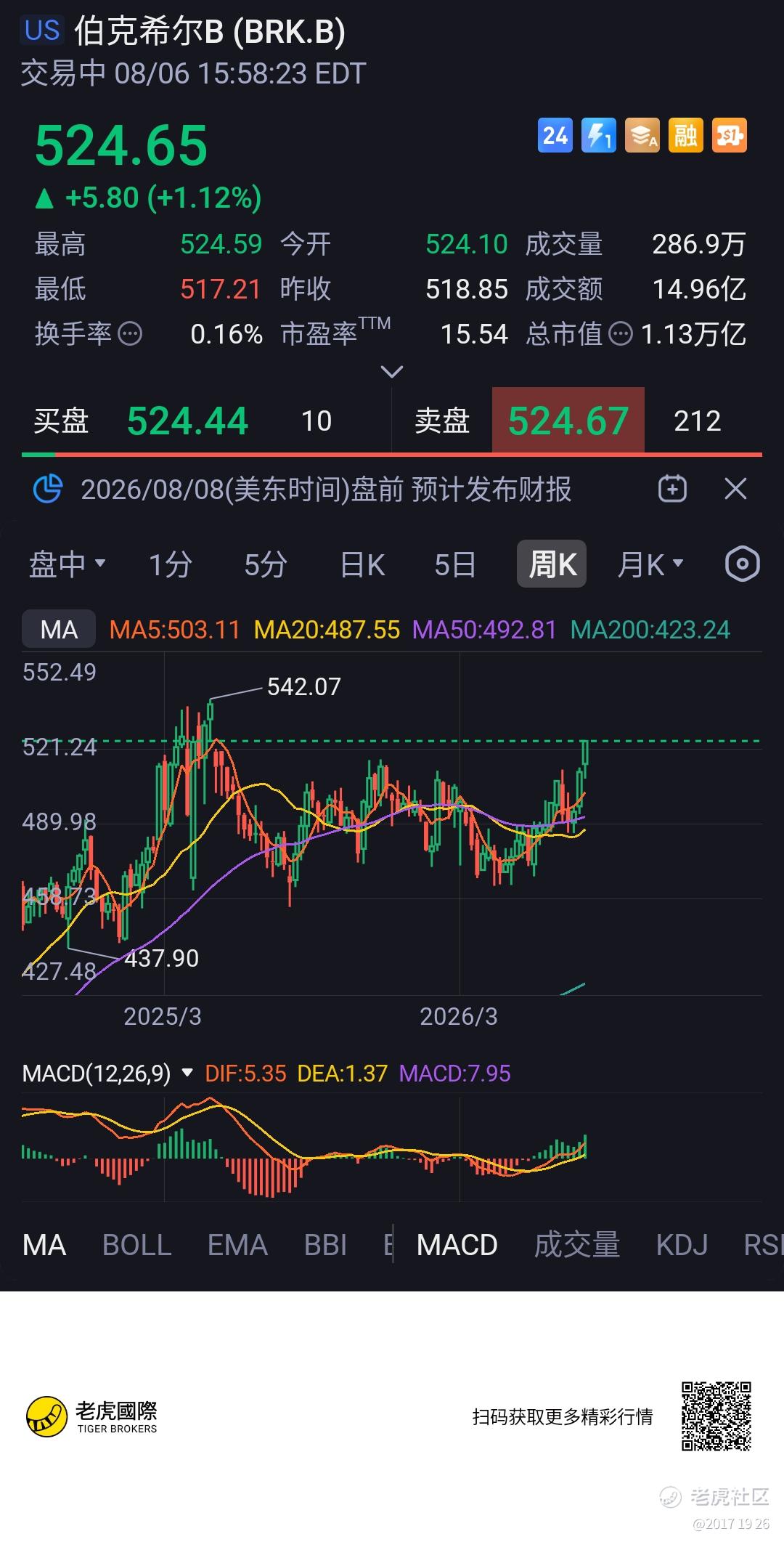784x1542 pixels.
Task: Show the 5日 chart
Action: point(454,564)
